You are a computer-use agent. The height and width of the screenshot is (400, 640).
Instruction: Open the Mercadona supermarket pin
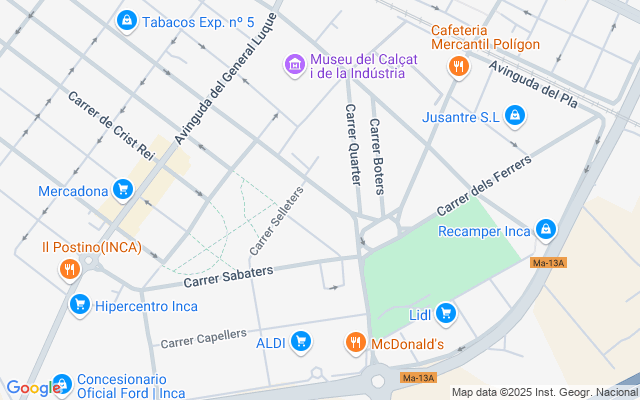pos(123,190)
